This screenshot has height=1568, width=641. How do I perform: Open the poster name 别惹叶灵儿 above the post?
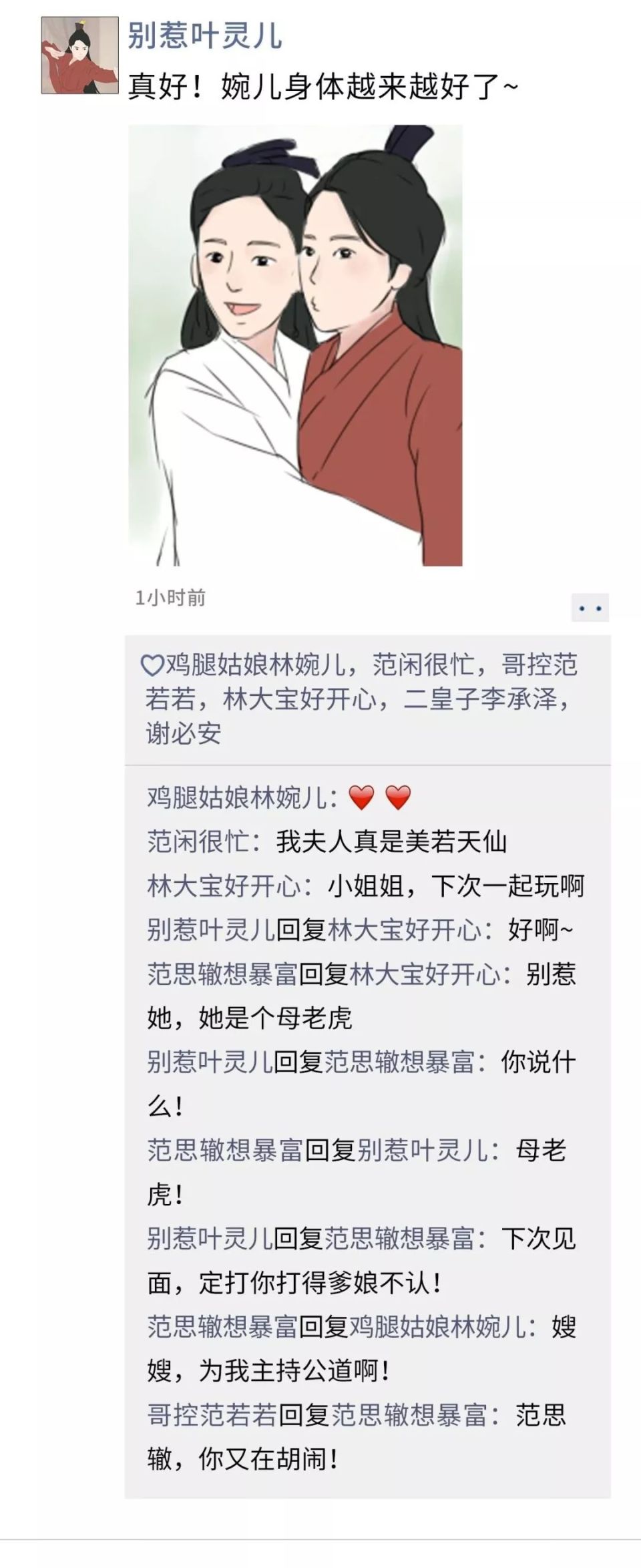(x=205, y=36)
